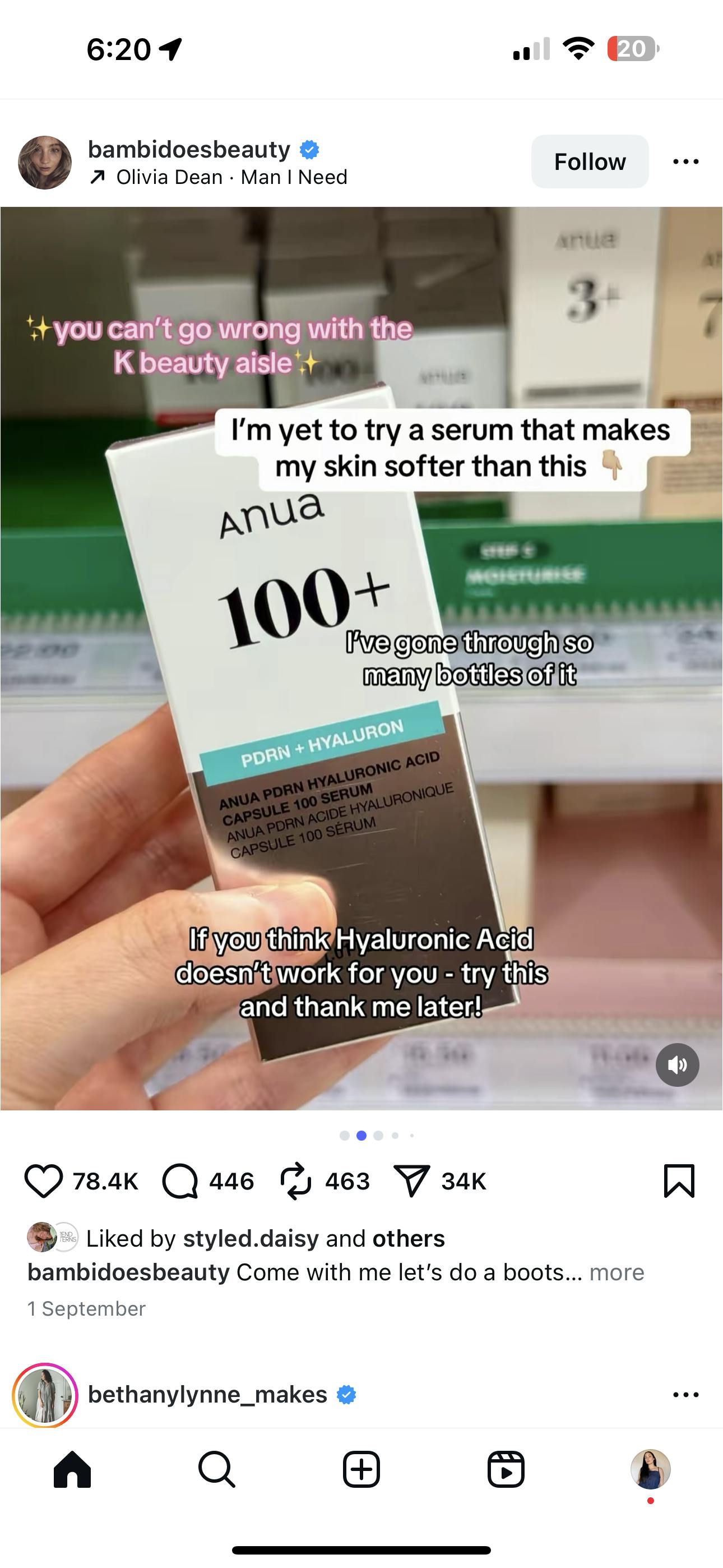View the Anua serum post media
This screenshot has width=723, height=1568.
point(361,658)
